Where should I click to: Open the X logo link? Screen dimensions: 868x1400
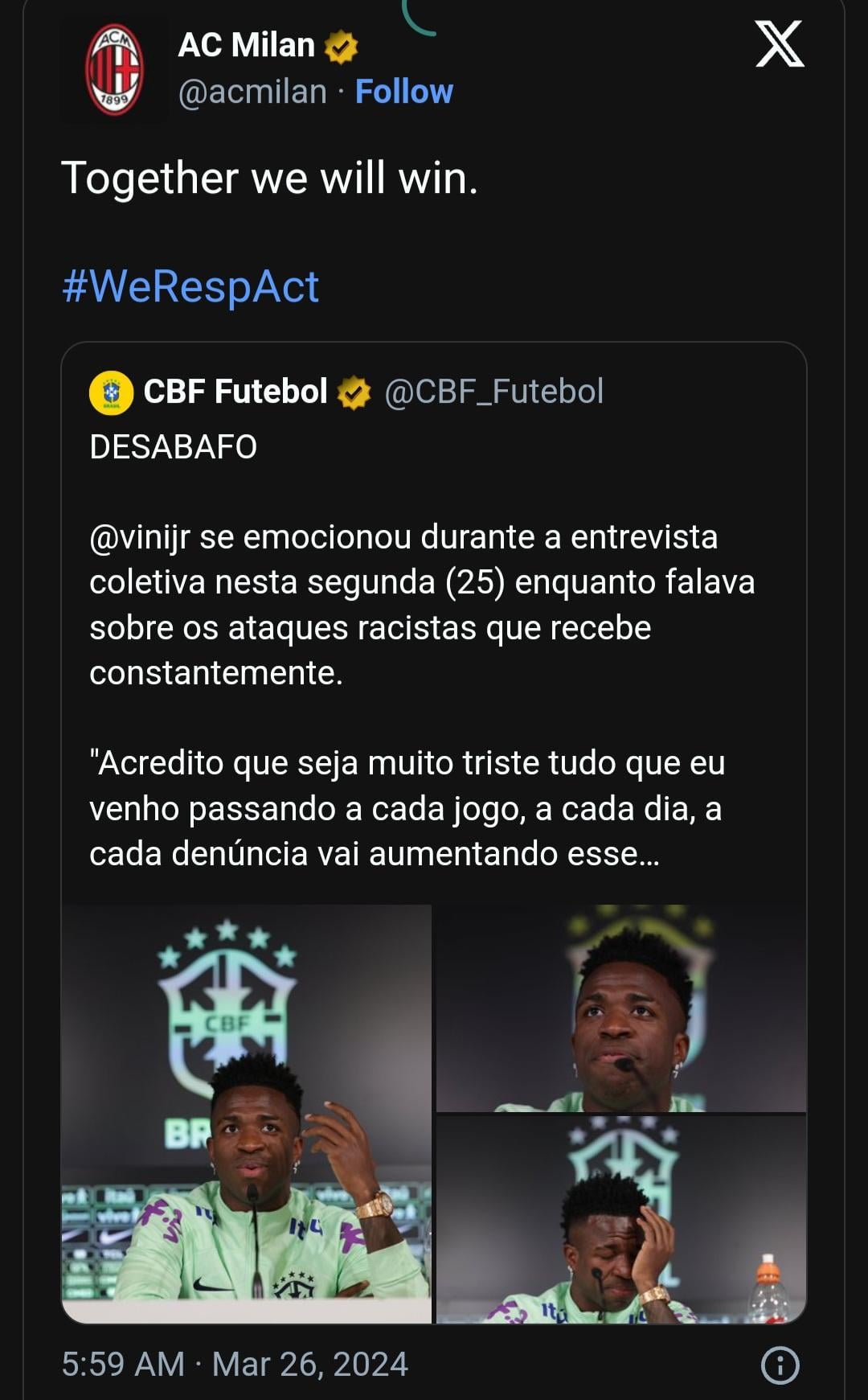(779, 45)
